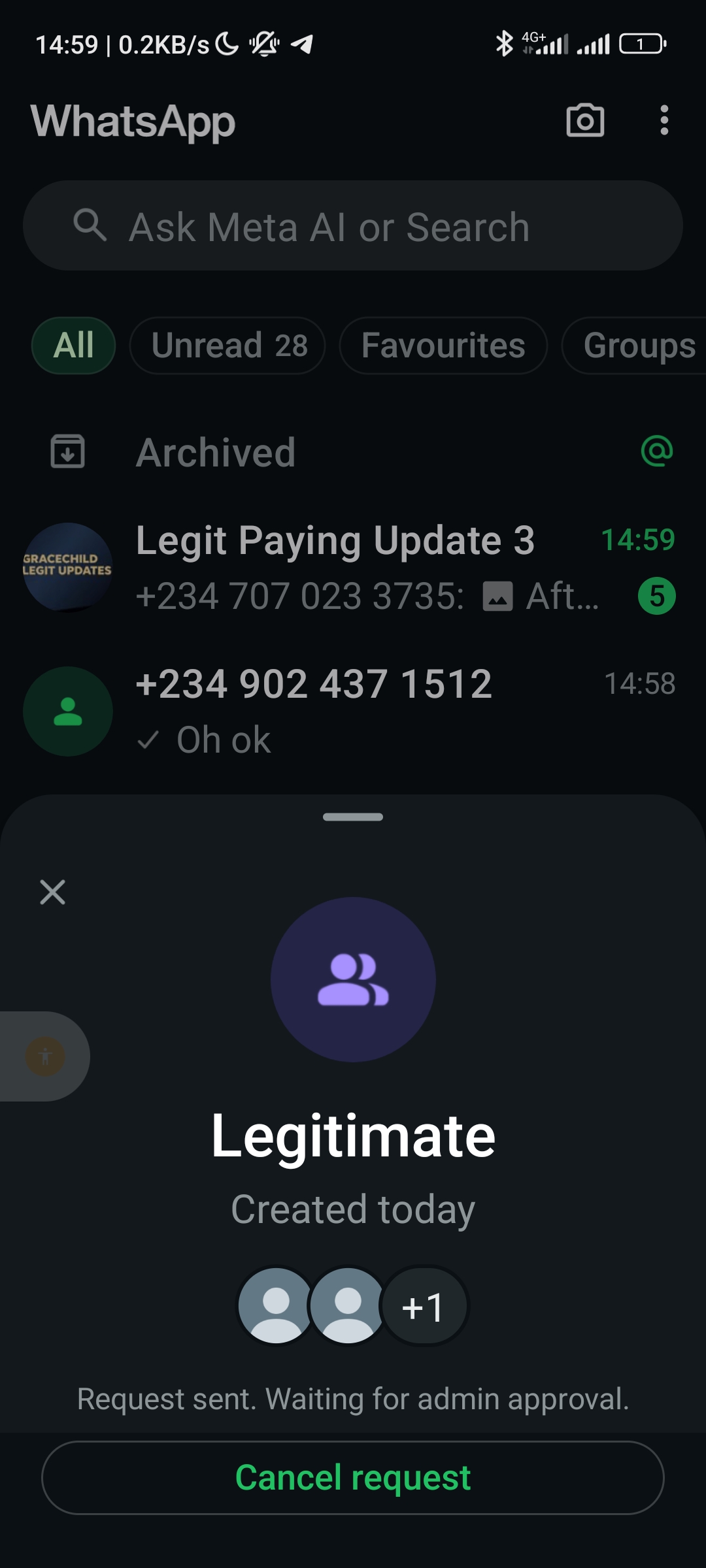Close the Legitimate group sheet
The height and width of the screenshot is (1568, 706).
(x=52, y=892)
